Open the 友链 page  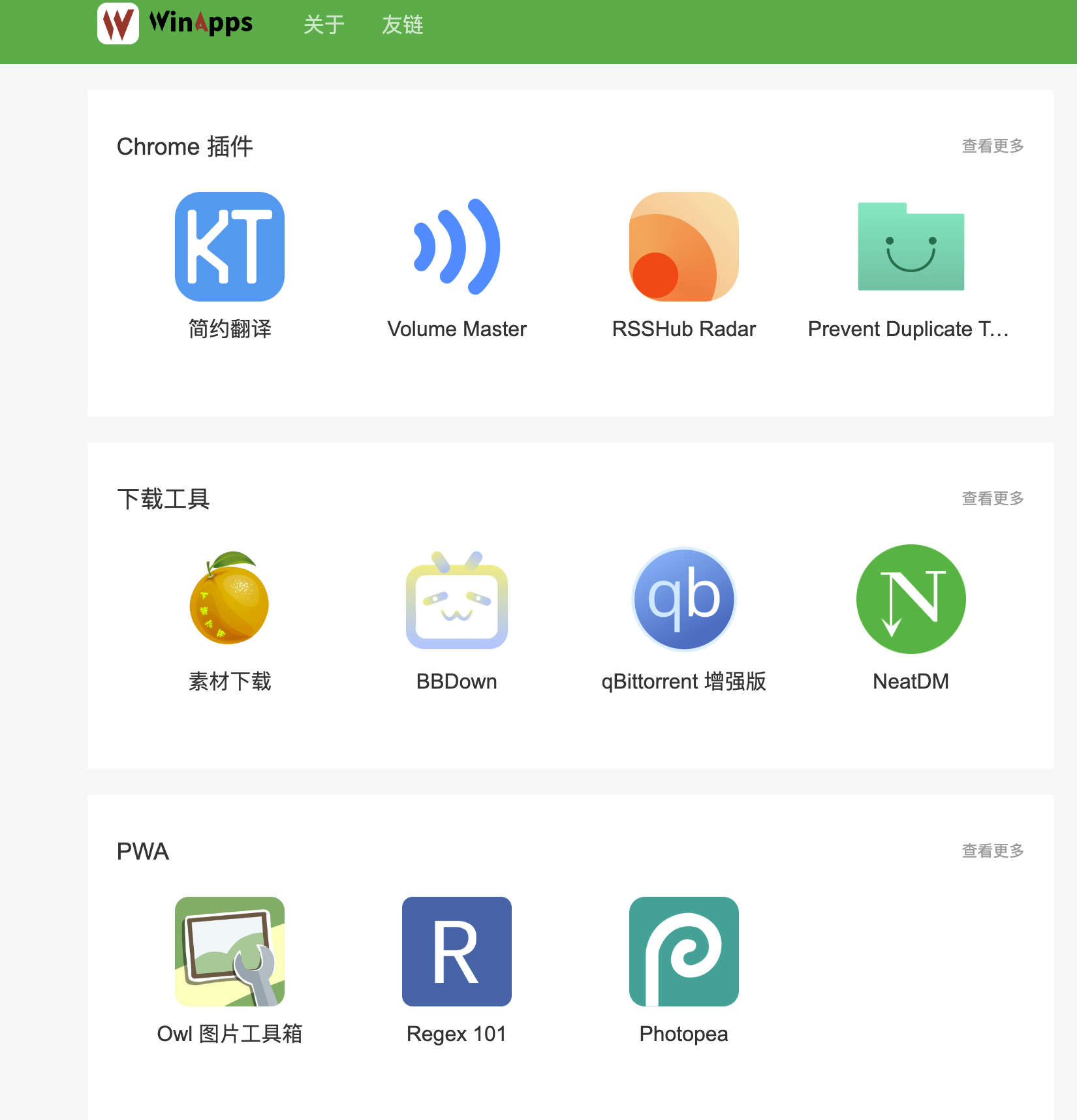402,25
